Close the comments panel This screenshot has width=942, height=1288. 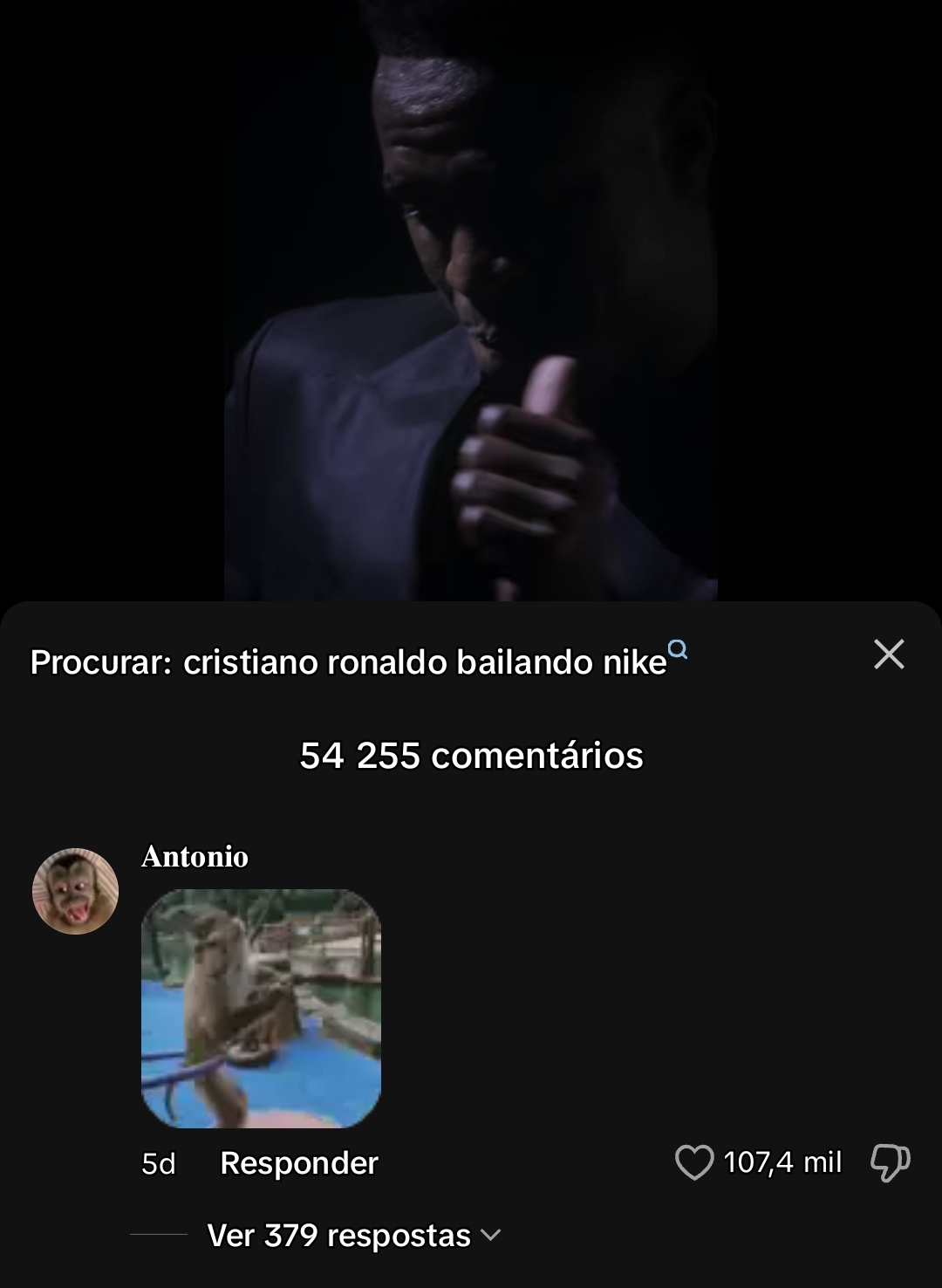tap(889, 654)
